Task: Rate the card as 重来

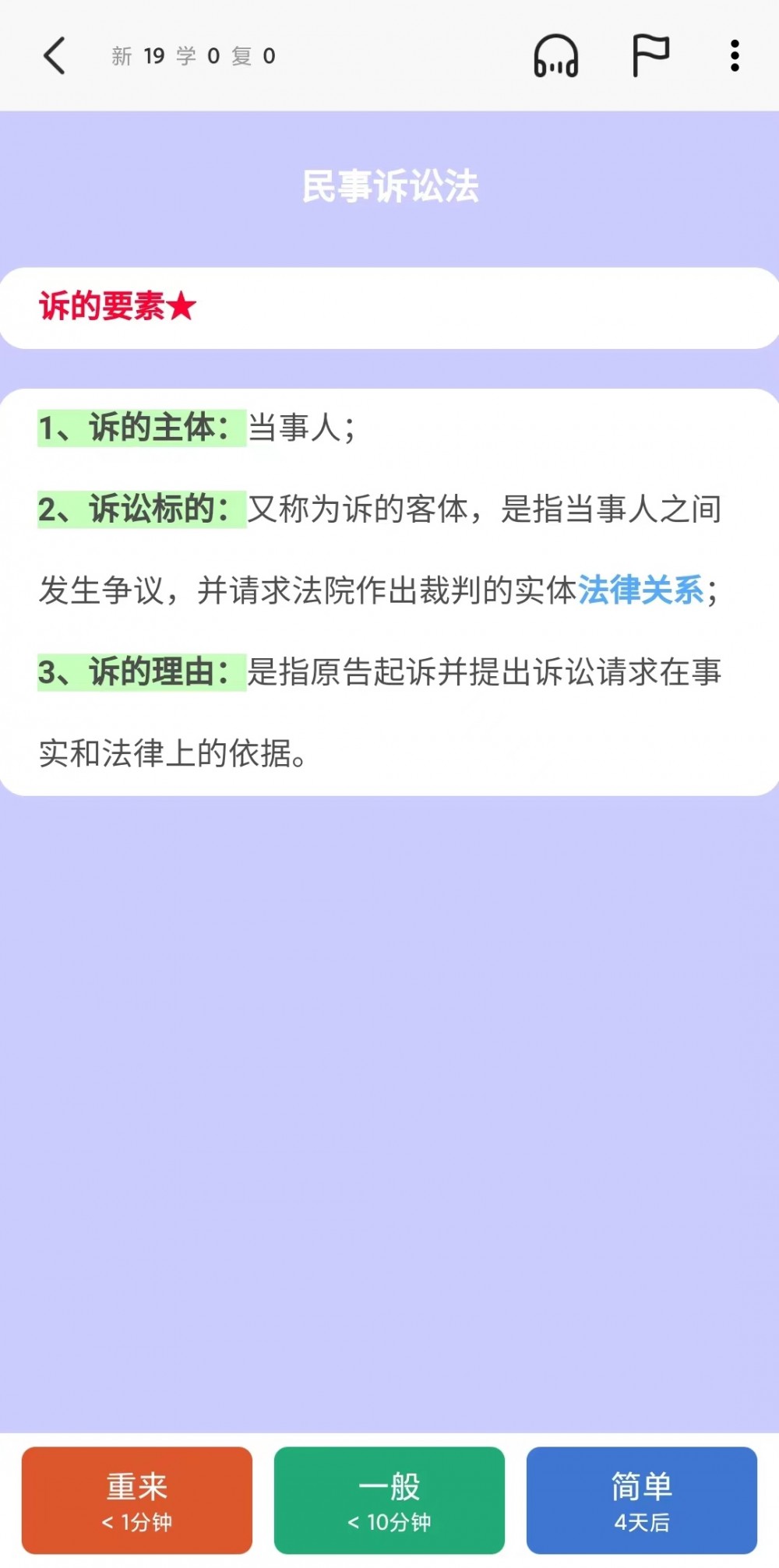Action: (x=137, y=1500)
